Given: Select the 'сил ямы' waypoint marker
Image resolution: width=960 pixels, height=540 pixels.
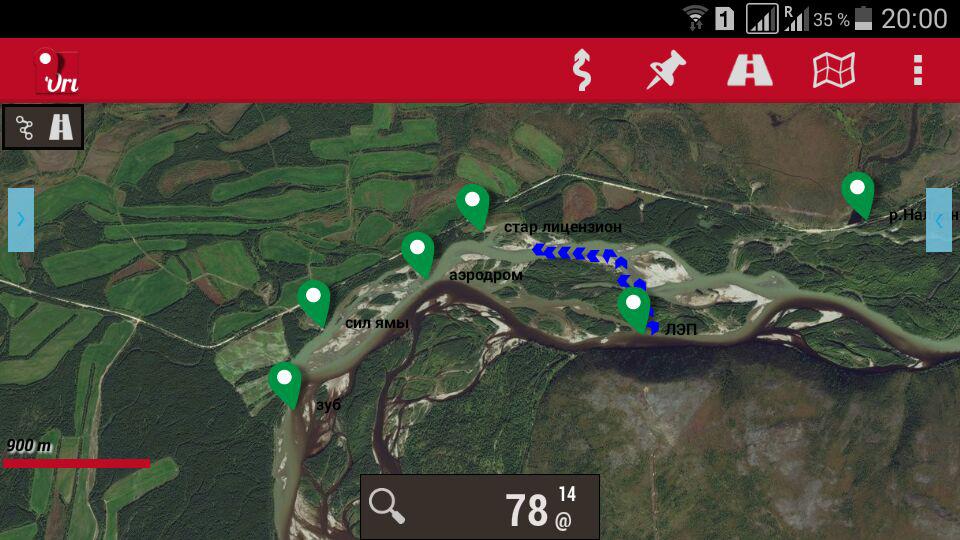Looking at the screenshot, I should [314, 300].
